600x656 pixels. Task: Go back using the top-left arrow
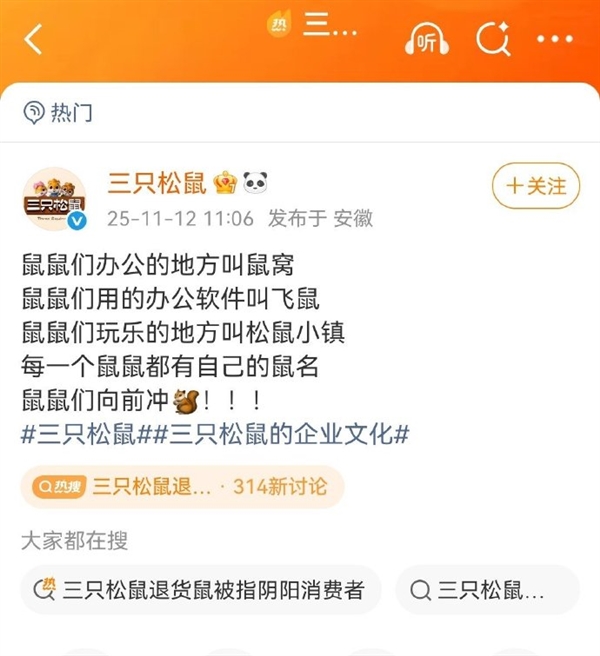35,40
